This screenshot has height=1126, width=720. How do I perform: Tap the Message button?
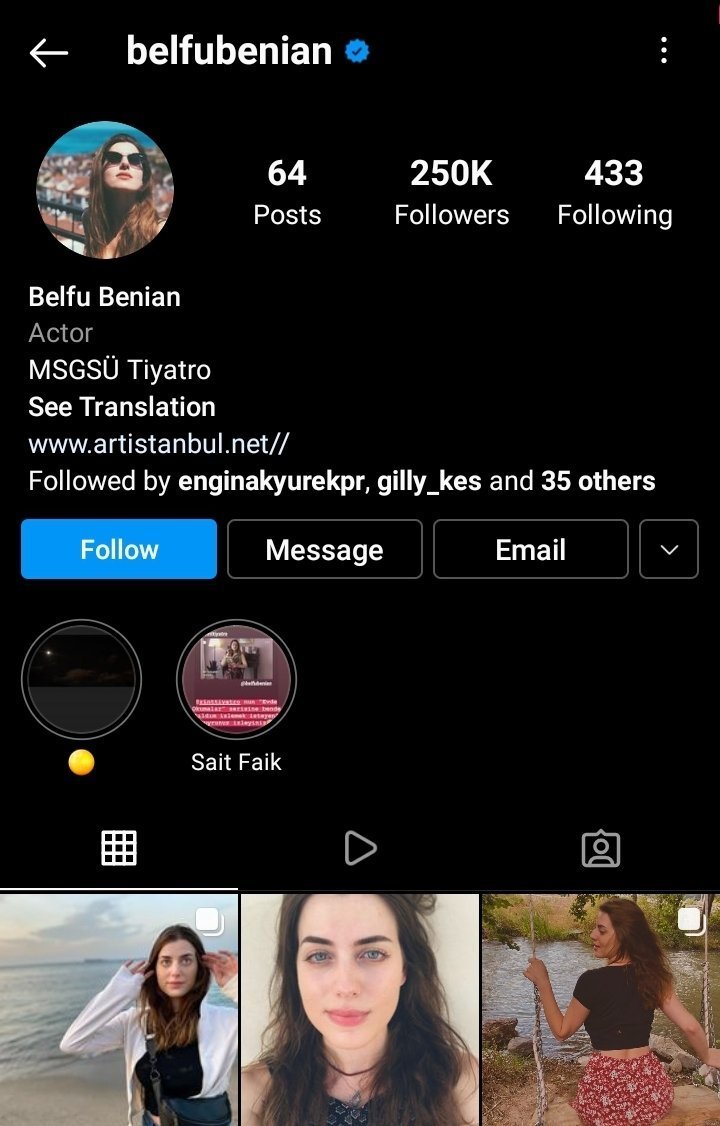324,549
